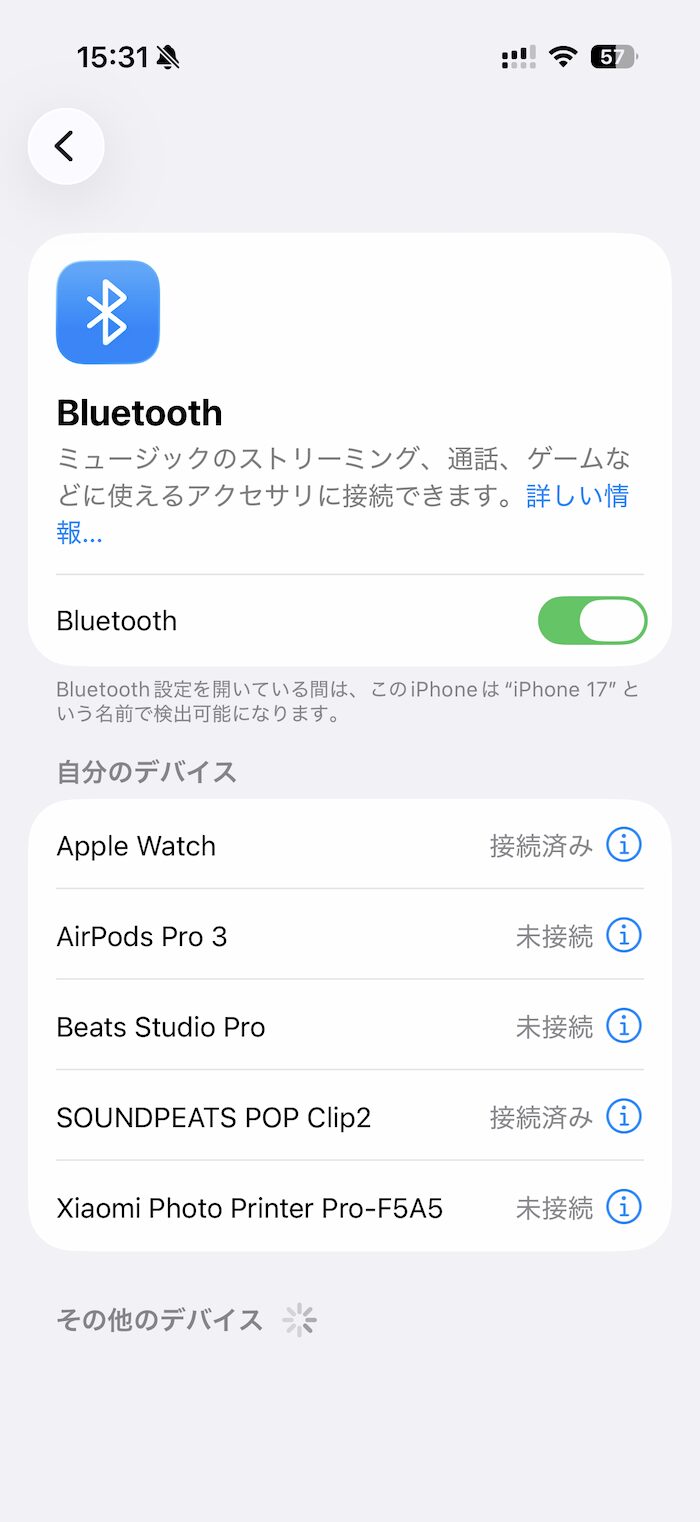The image size is (700, 1522).
Task: Show info for Beats Studio Pro
Action: pyautogui.click(x=624, y=1026)
